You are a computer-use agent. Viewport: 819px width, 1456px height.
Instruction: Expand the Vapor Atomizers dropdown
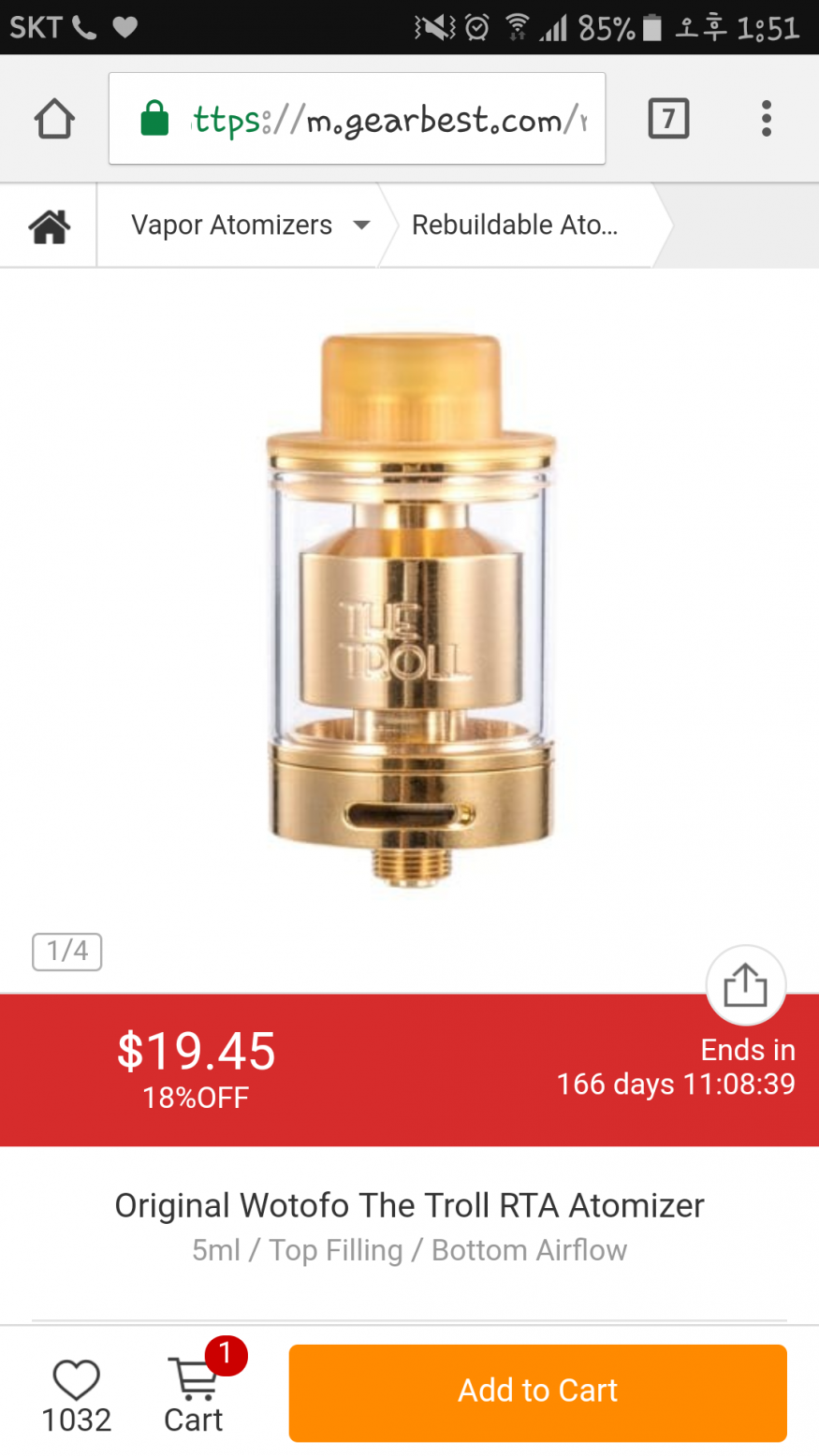click(x=361, y=226)
